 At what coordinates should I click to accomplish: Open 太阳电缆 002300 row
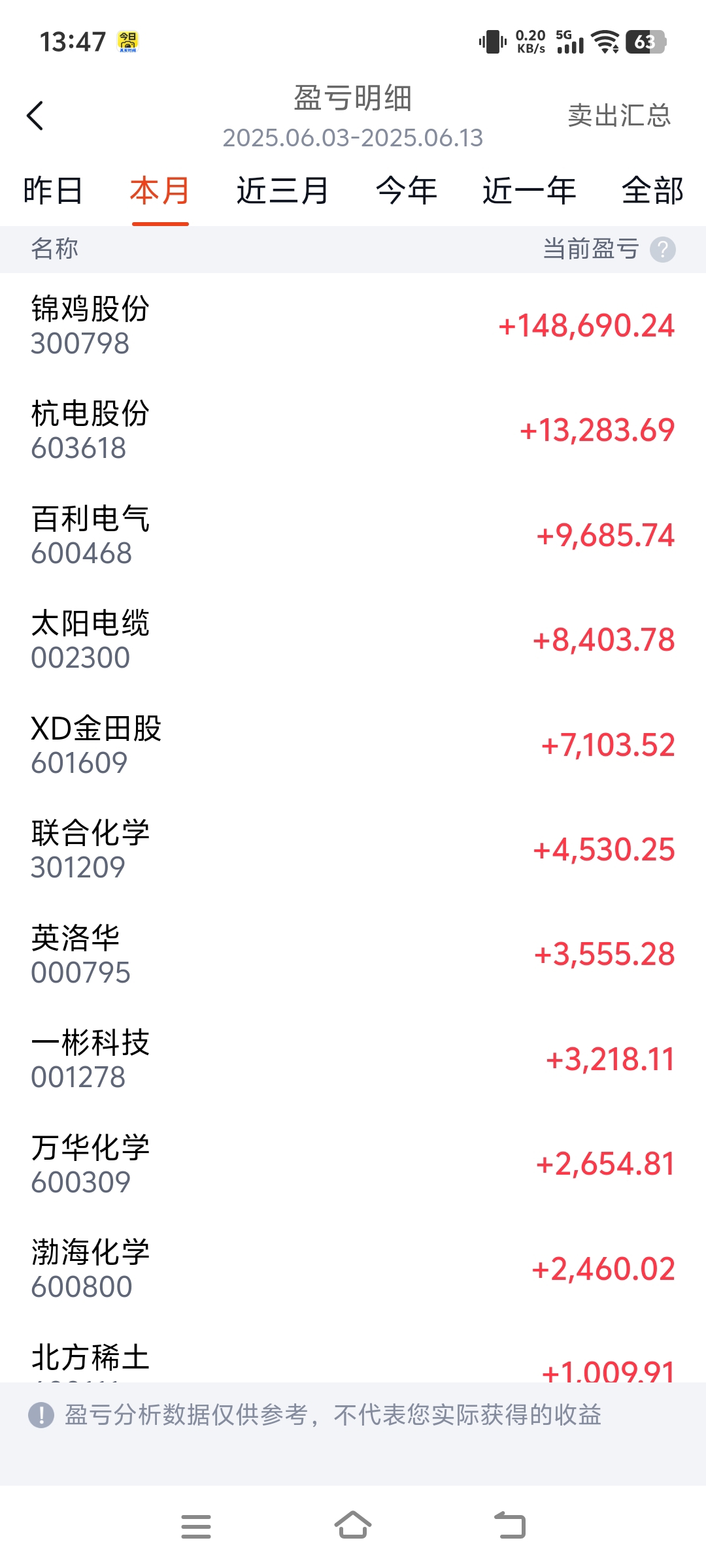click(x=353, y=640)
